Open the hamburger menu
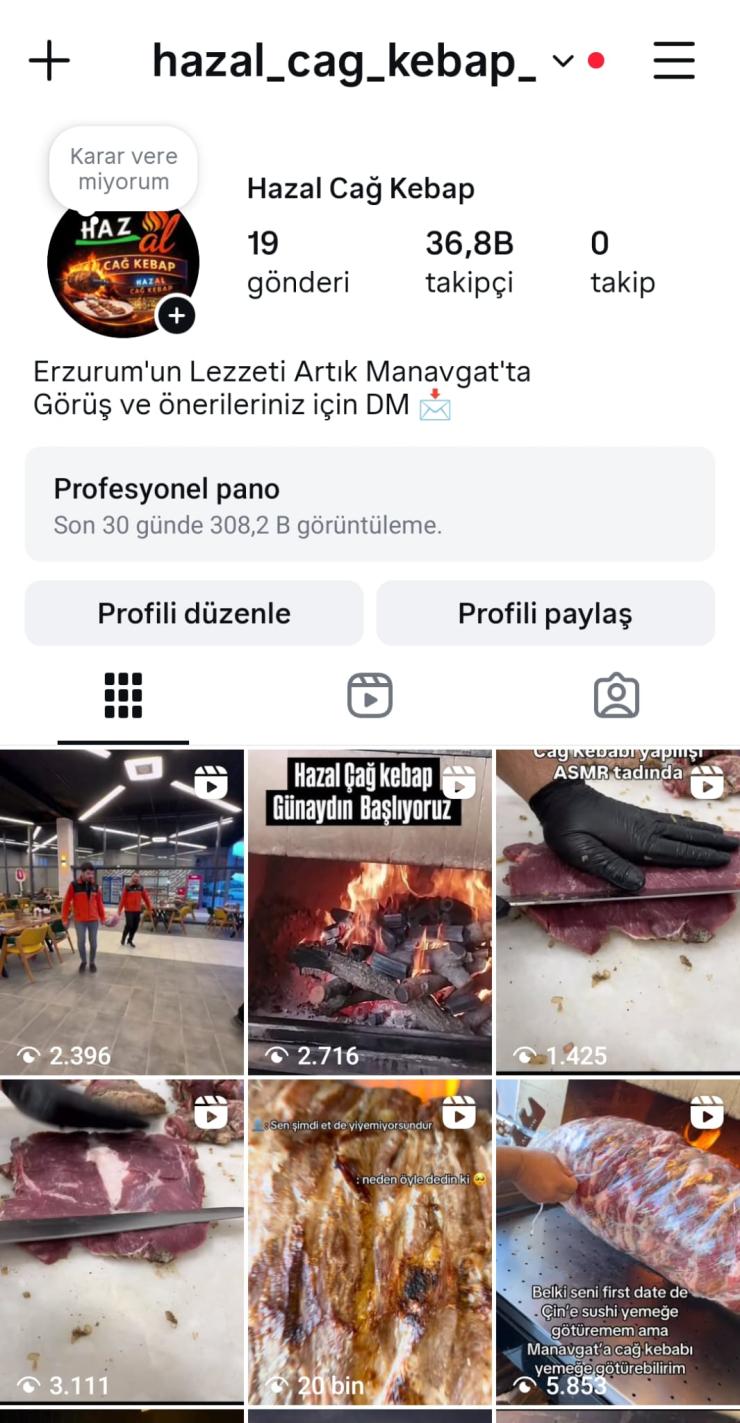The image size is (740, 1423). click(674, 61)
